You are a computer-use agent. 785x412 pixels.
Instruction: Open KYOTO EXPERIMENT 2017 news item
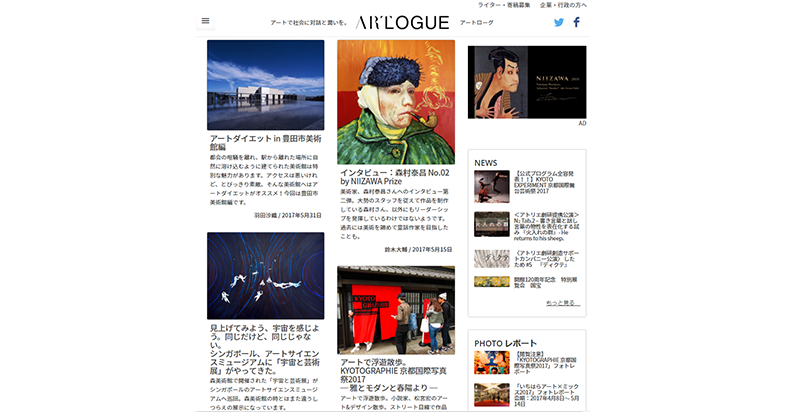(548, 185)
